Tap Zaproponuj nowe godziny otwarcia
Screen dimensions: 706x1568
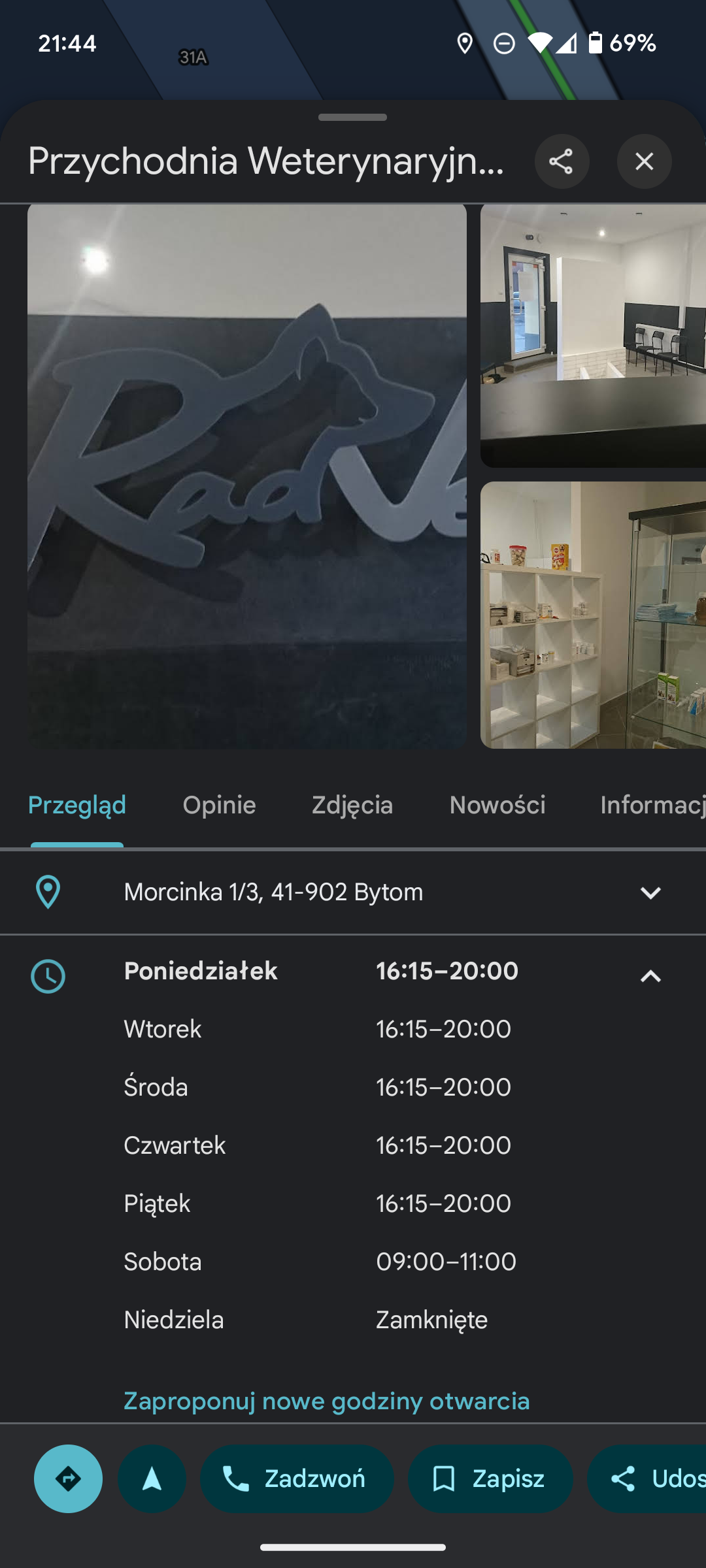point(327,1401)
